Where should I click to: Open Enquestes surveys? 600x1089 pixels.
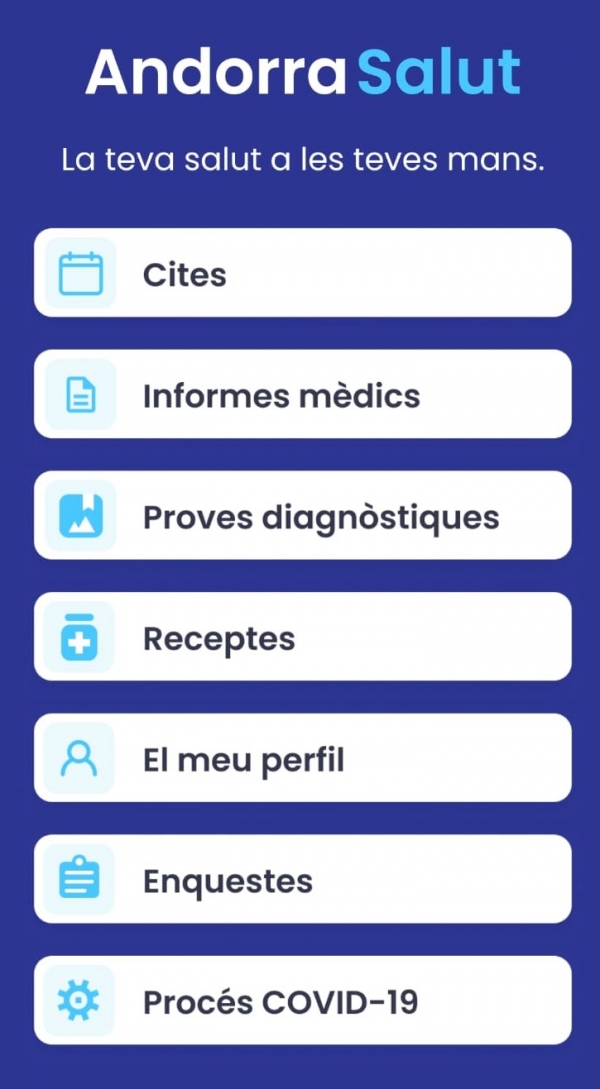click(303, 879)
